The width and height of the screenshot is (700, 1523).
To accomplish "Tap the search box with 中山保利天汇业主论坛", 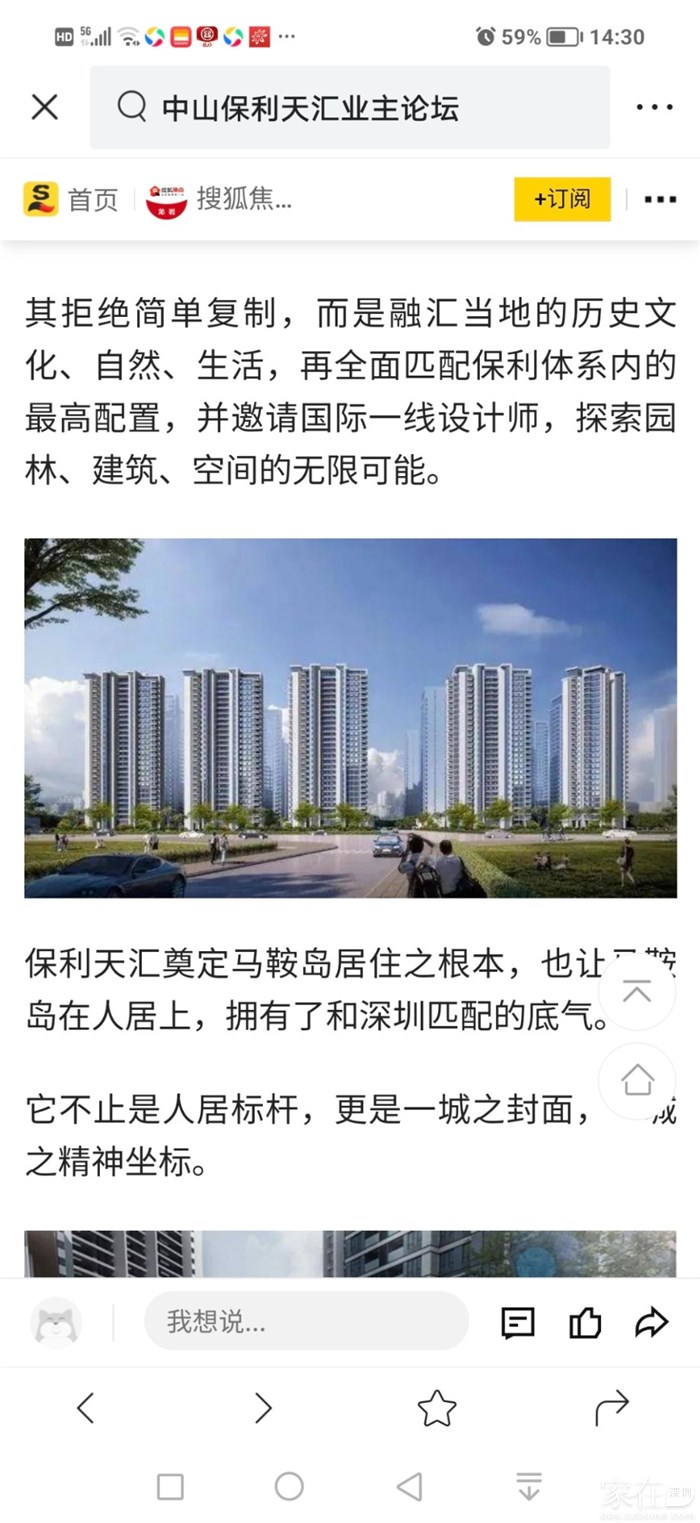I will [350, 107].
